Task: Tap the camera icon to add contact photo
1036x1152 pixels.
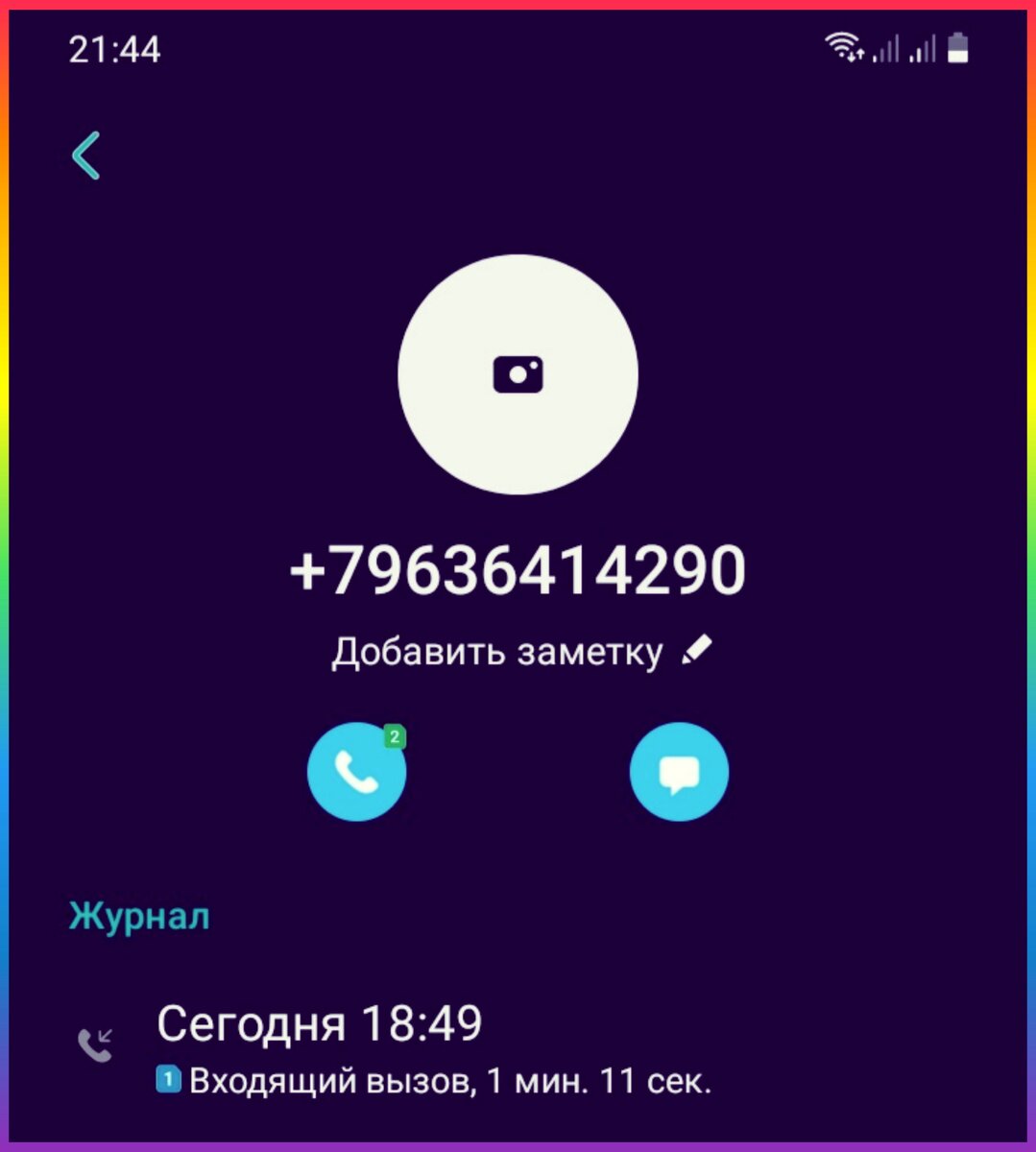Action: (x=518, y=373)
